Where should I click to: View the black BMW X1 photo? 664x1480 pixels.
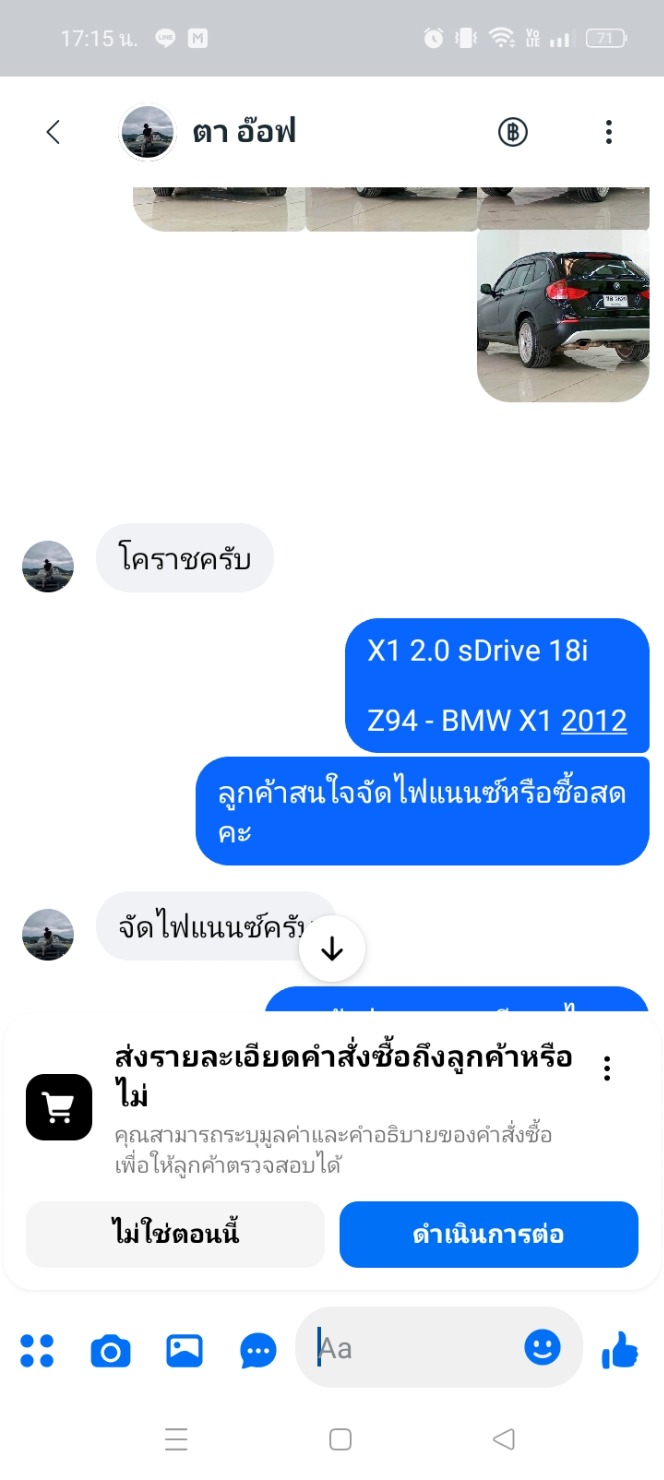coord(563,316)
